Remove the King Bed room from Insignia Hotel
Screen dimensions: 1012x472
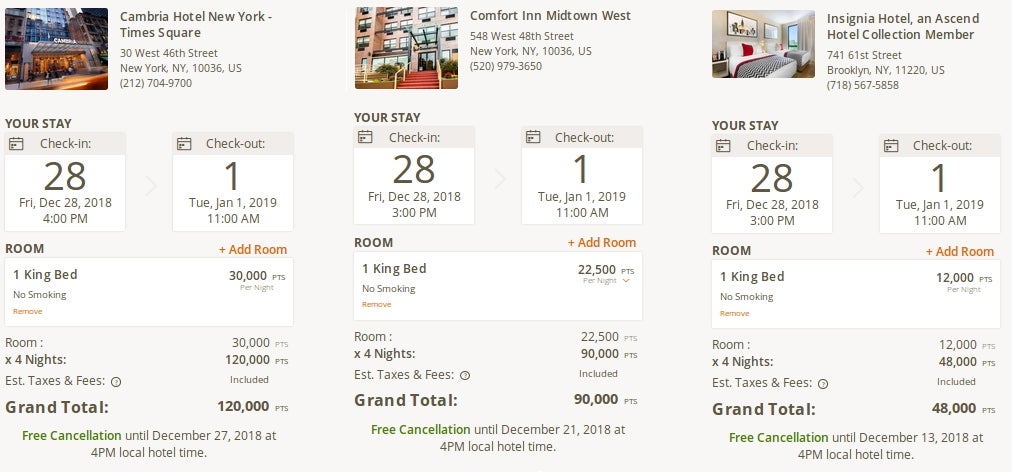coord(735,314)
